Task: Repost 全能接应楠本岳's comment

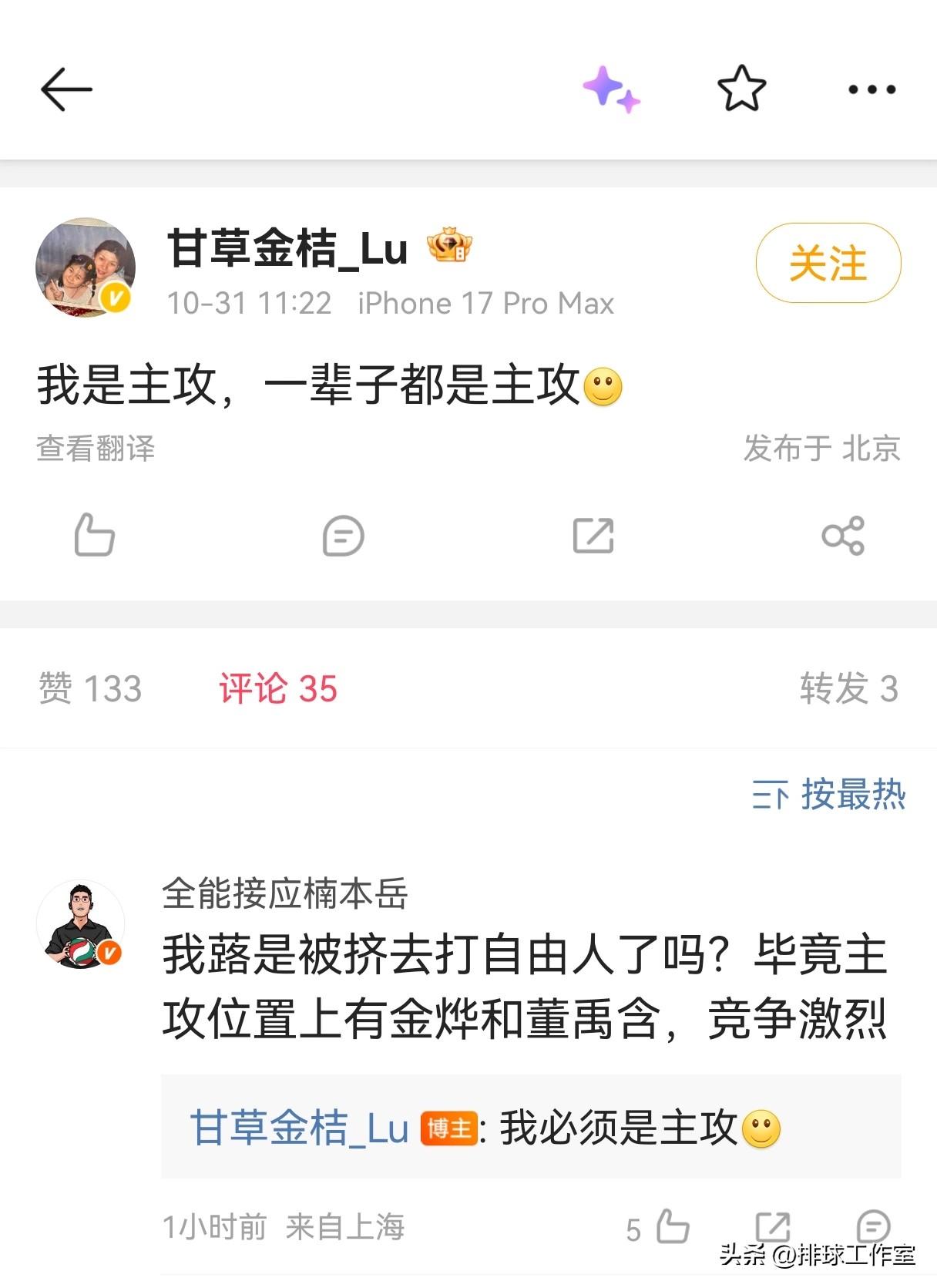Action: [772, 1227]
